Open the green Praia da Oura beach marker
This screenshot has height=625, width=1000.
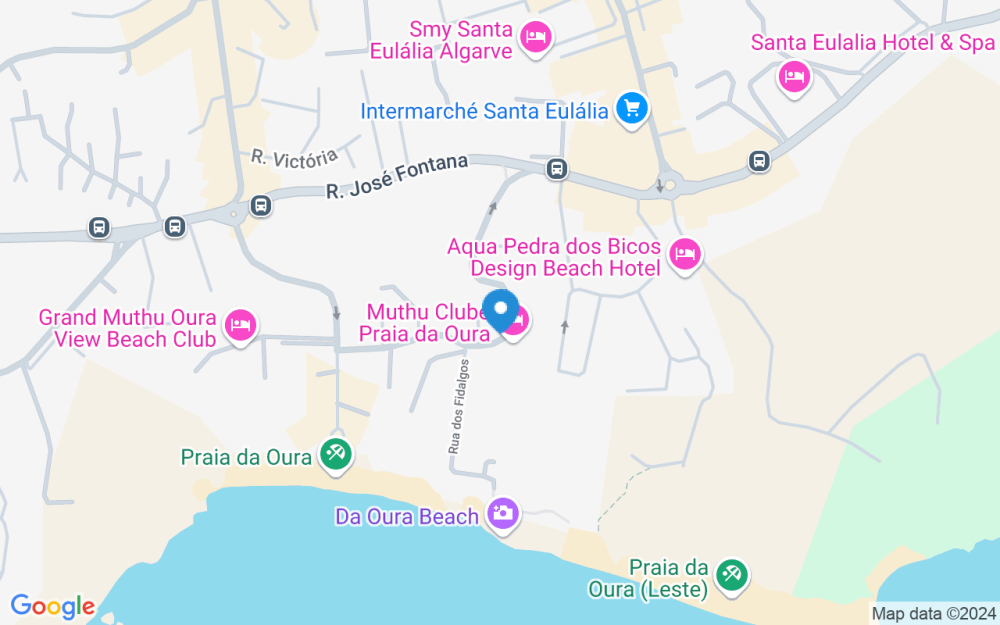pos(336,455)
